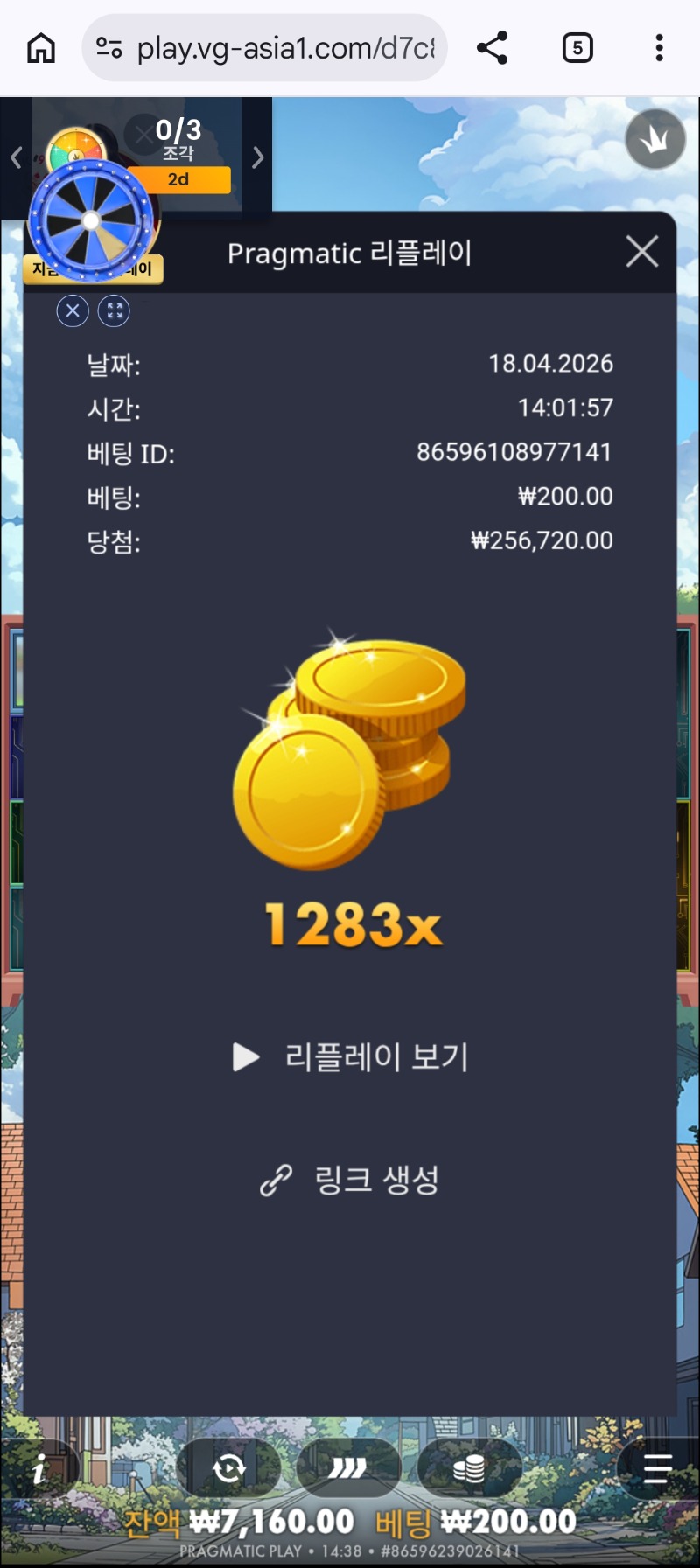700x1568 pixels.
Task: Go to the browser home page
Action: (x=41, y=48)
